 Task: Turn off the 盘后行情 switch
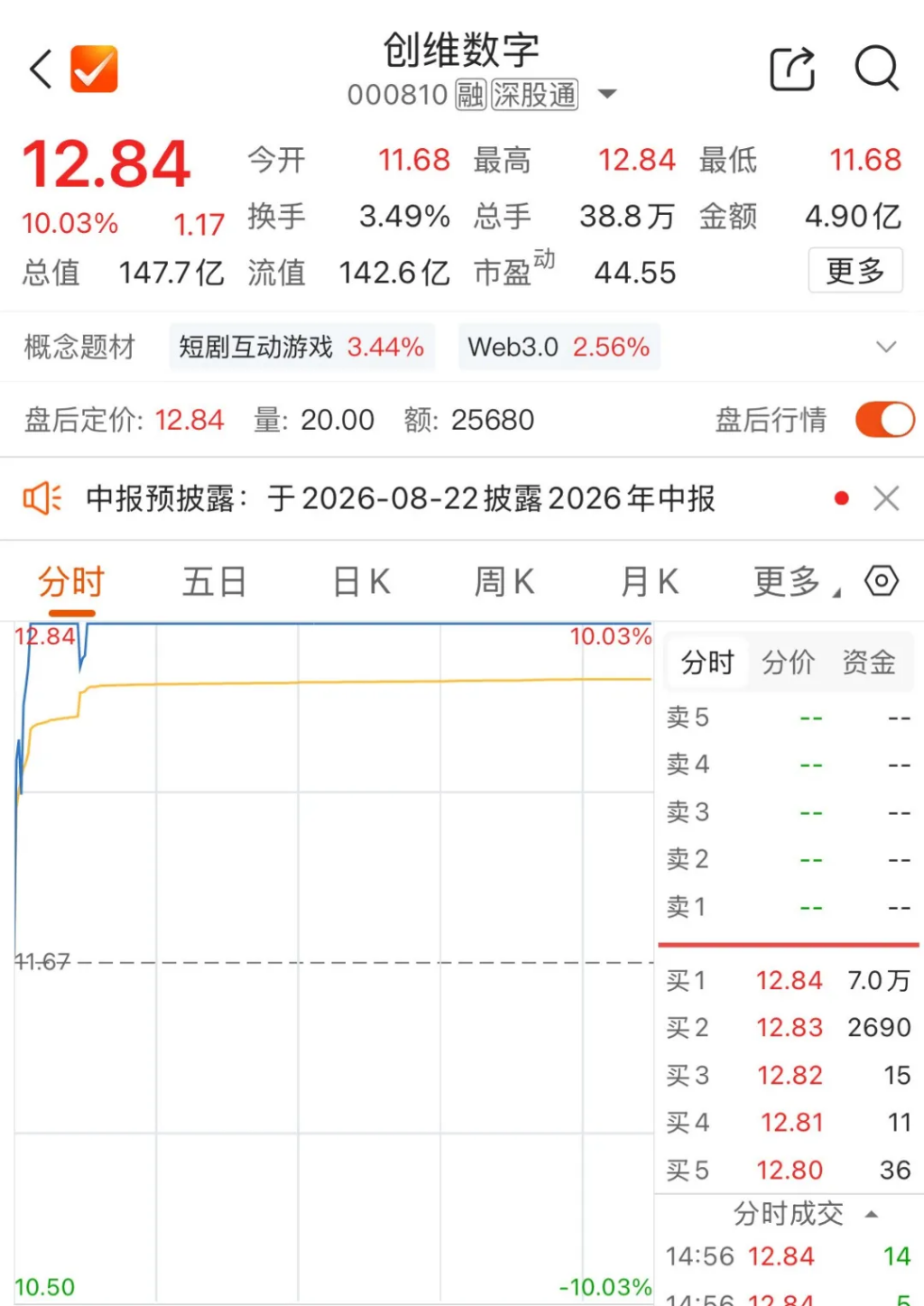tap(885, 420)
